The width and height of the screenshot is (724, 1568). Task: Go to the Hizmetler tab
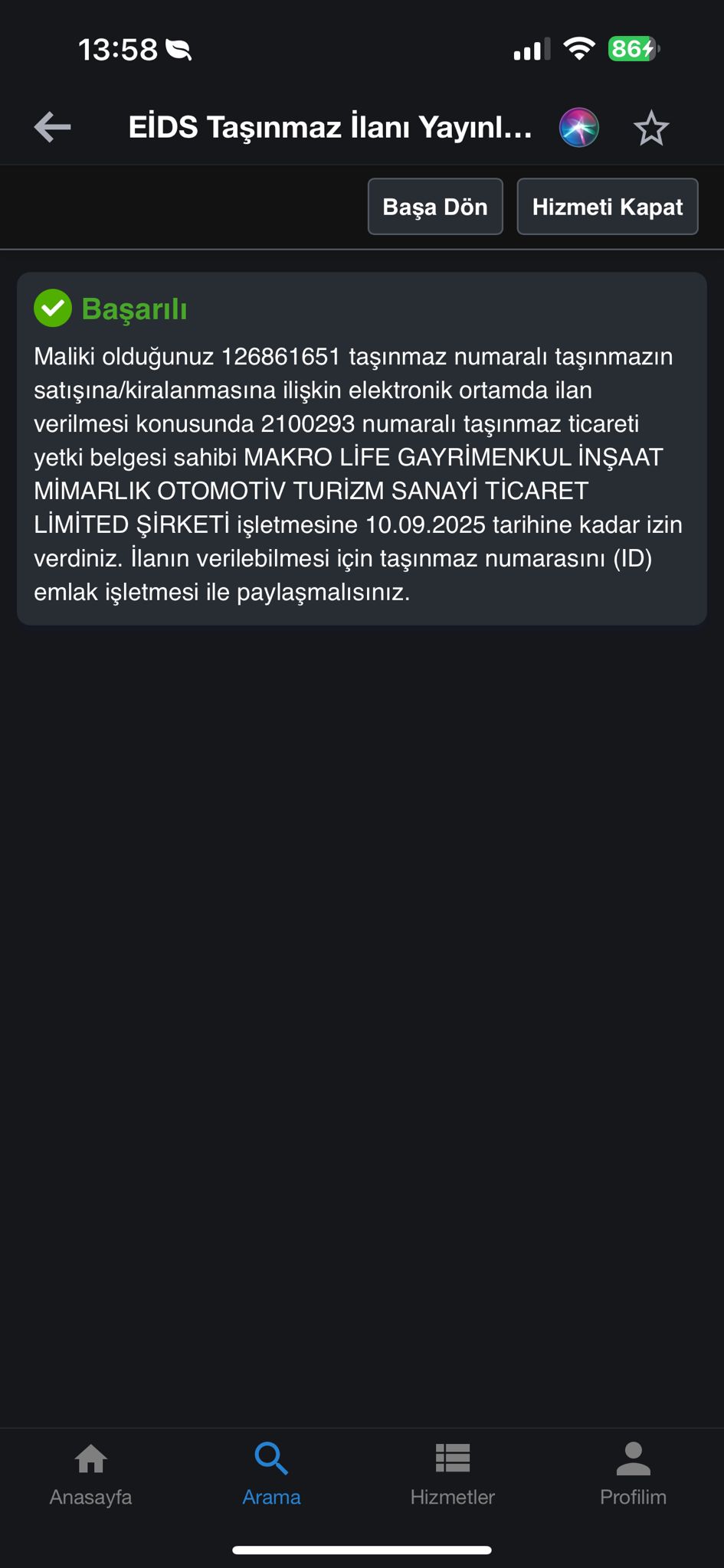452,1474
